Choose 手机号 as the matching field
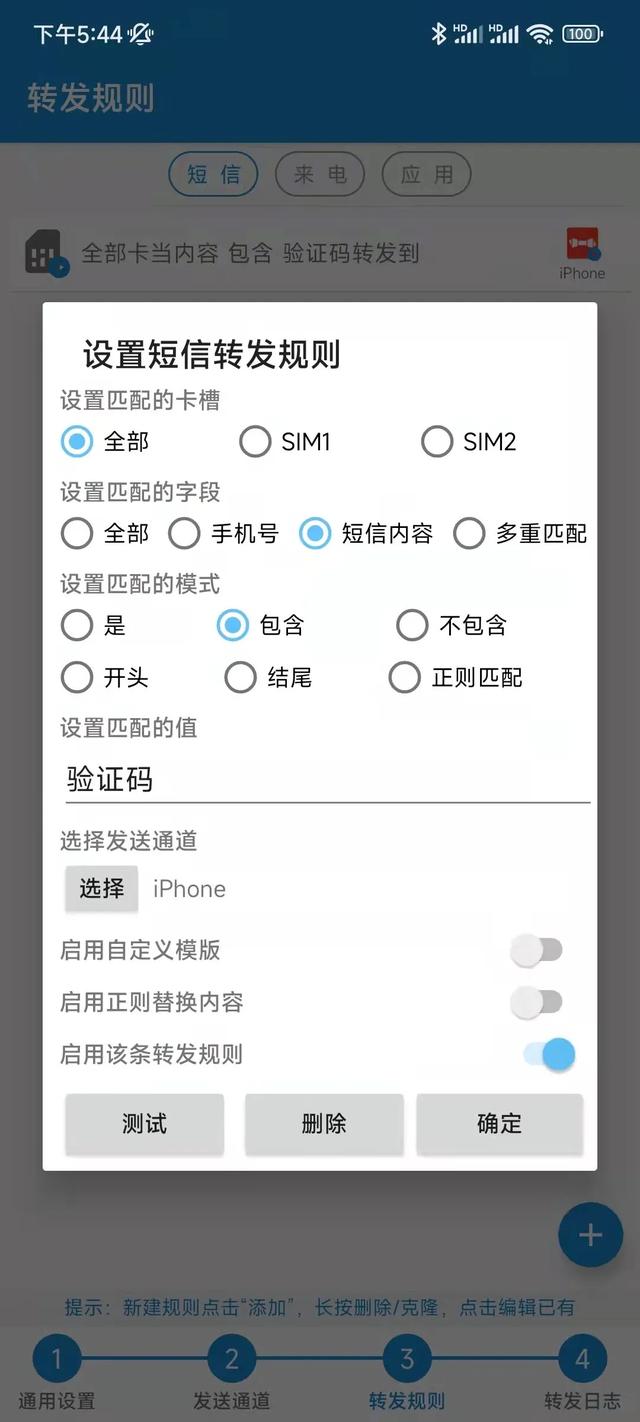The width and height of the screenshot is (640, 1422). click(x=223, y=533)
